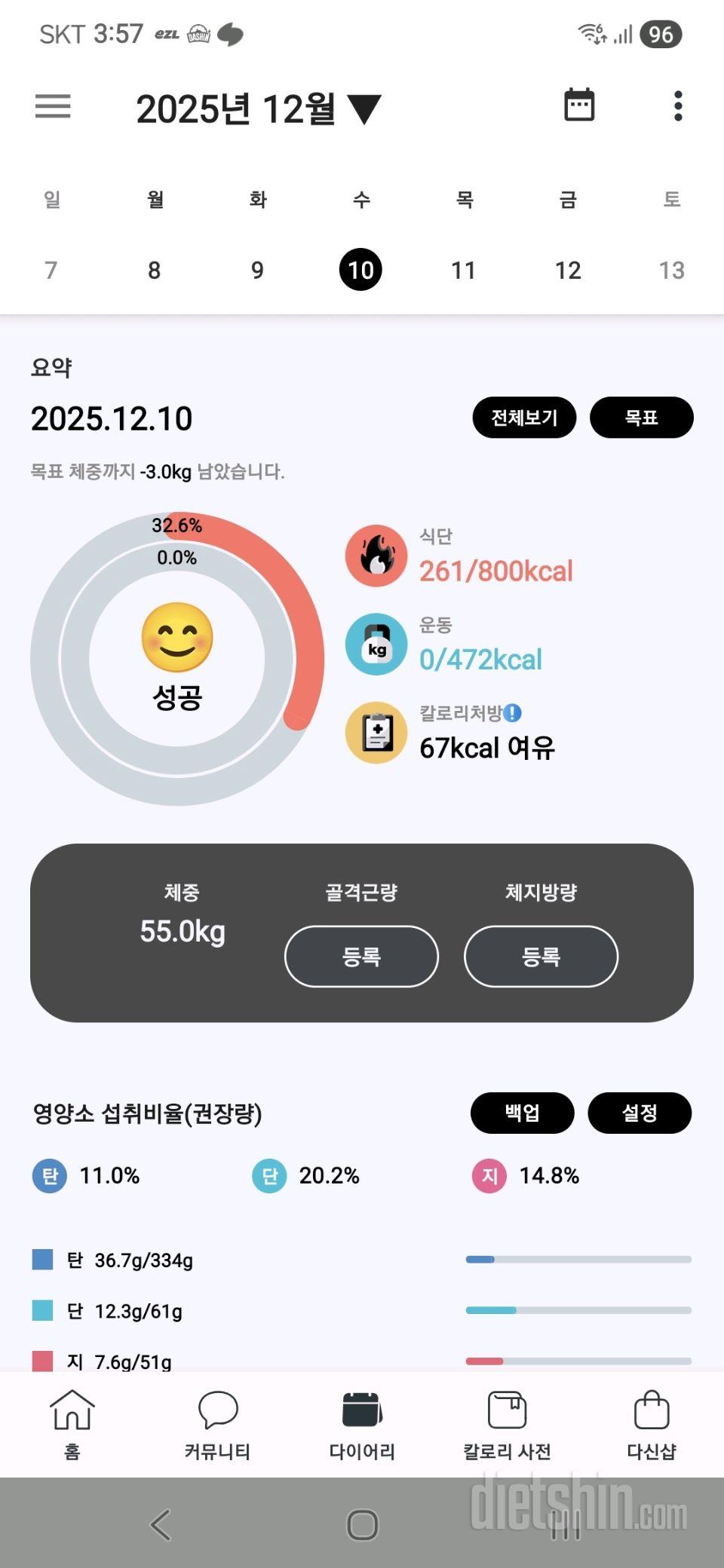This screenshot has height=1568, width=724.
Task: Open nutrient ratio 설정 button
Action: tap(639, 1113)
